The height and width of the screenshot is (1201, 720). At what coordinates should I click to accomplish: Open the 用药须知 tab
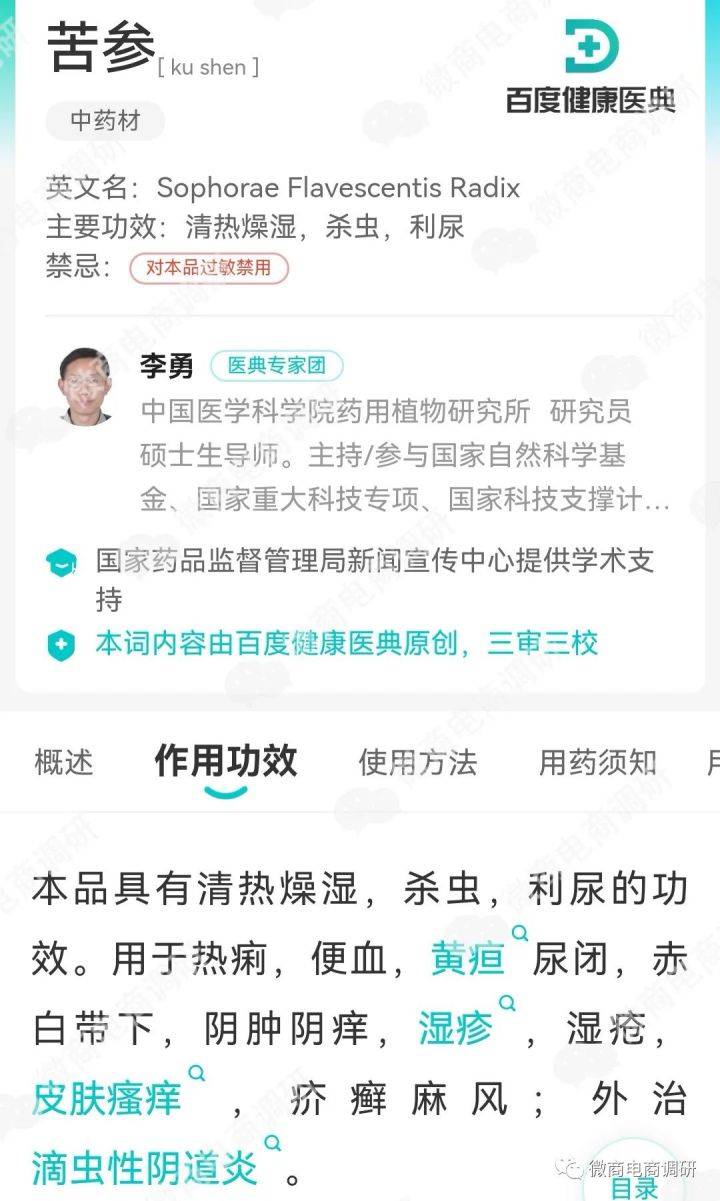click(x=594, y=763)
